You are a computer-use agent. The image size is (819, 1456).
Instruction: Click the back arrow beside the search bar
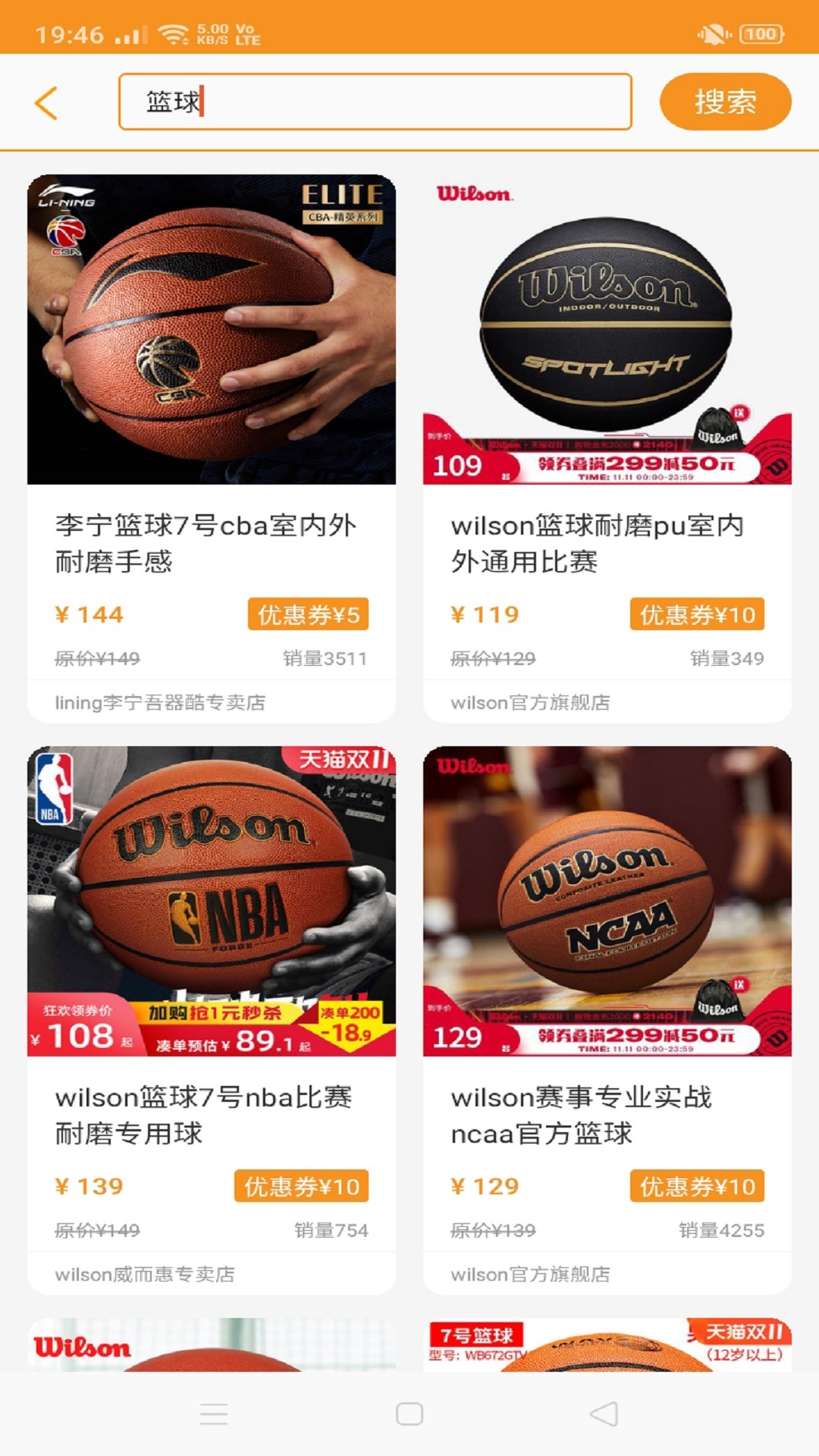[47, 103]
